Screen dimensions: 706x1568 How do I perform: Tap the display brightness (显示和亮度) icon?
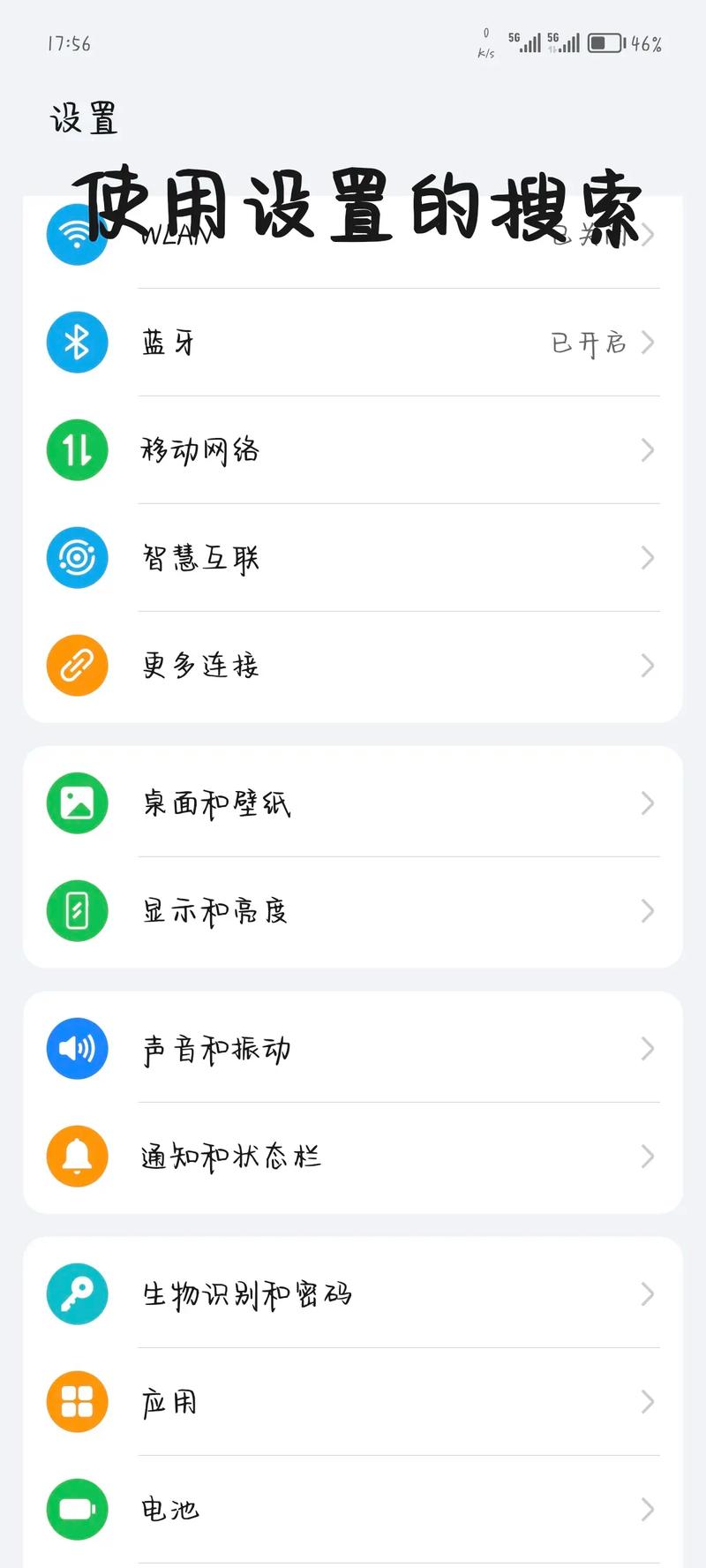[x=76, y=910]
